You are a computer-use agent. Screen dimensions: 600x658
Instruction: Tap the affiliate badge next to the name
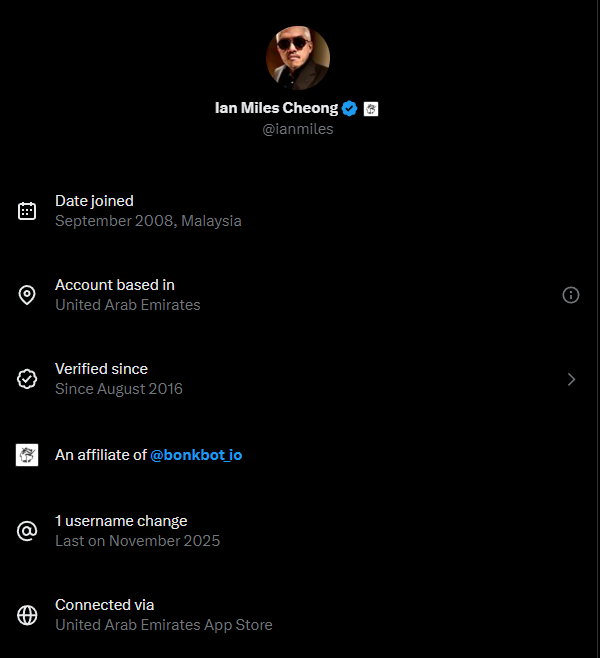point(370,108)
